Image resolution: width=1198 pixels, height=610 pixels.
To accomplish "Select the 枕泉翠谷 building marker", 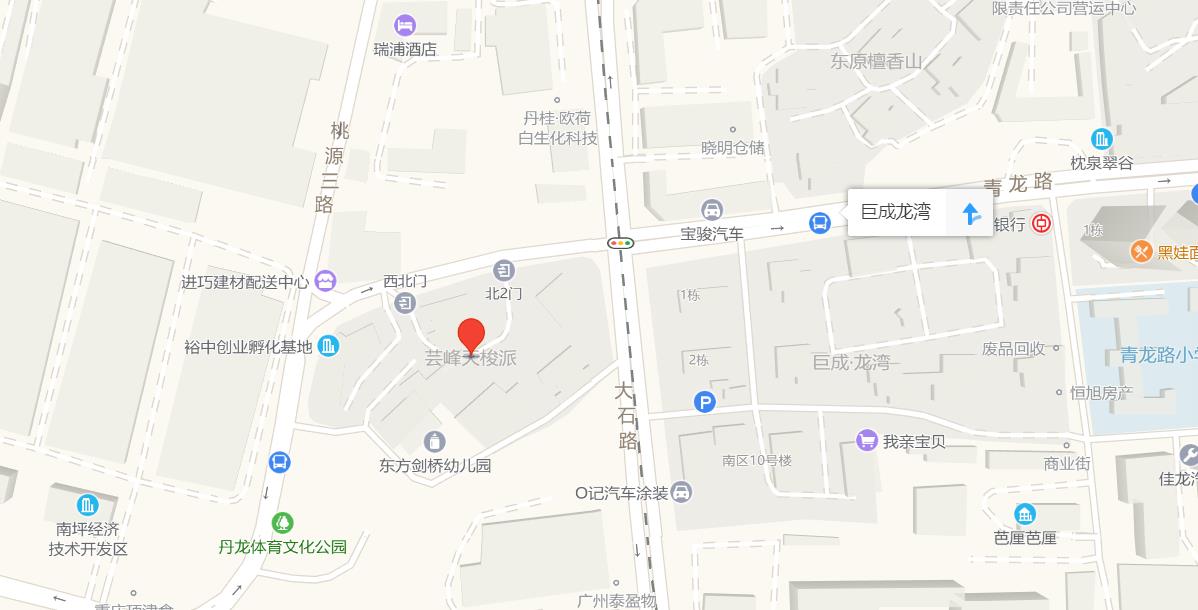I will pos(1102,139).
